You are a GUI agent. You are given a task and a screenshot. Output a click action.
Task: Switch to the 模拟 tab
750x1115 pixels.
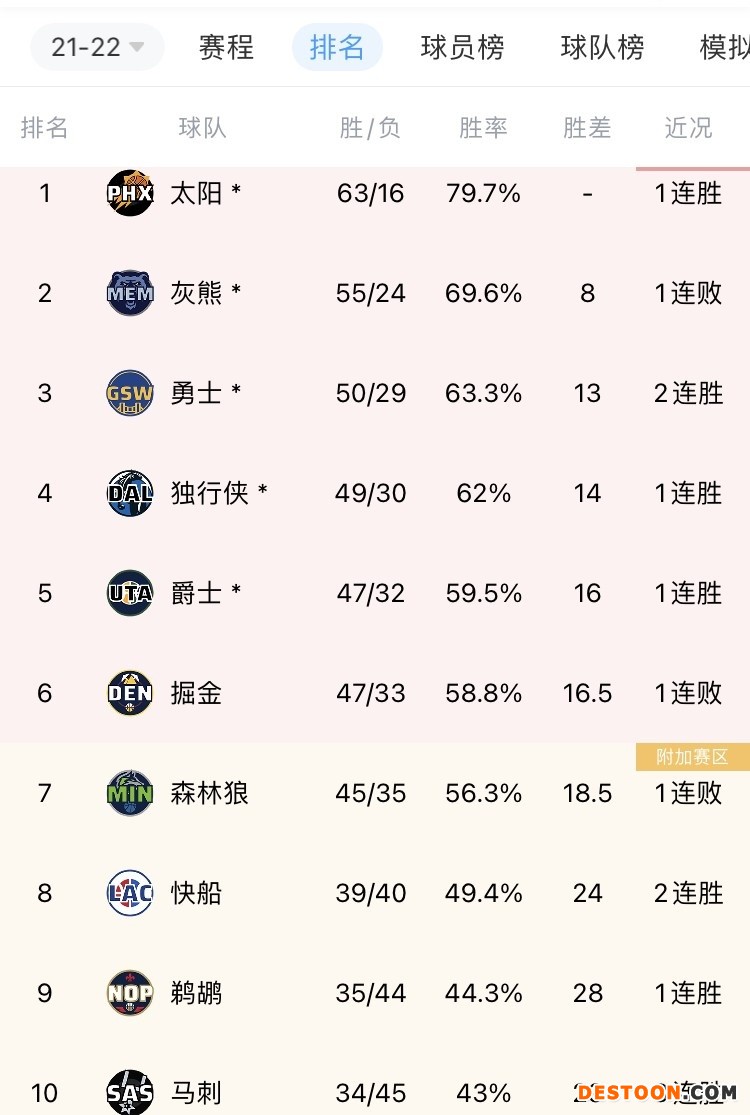(724, 47)
